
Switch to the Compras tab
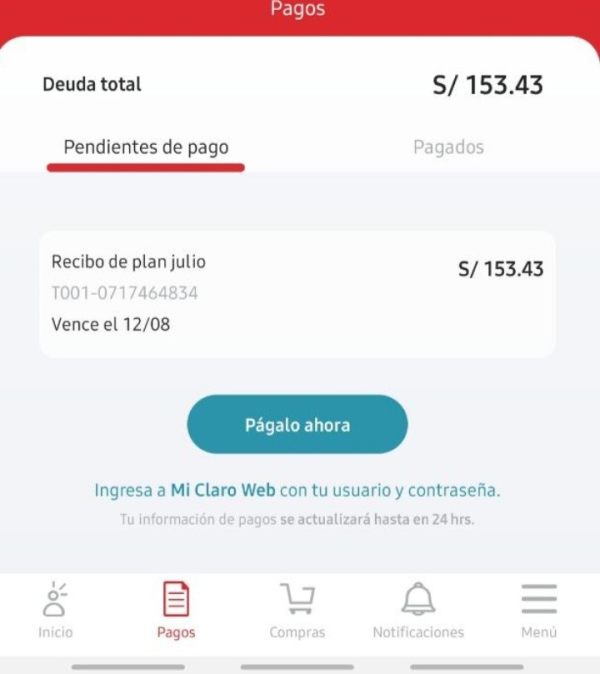tap(297, 610)
